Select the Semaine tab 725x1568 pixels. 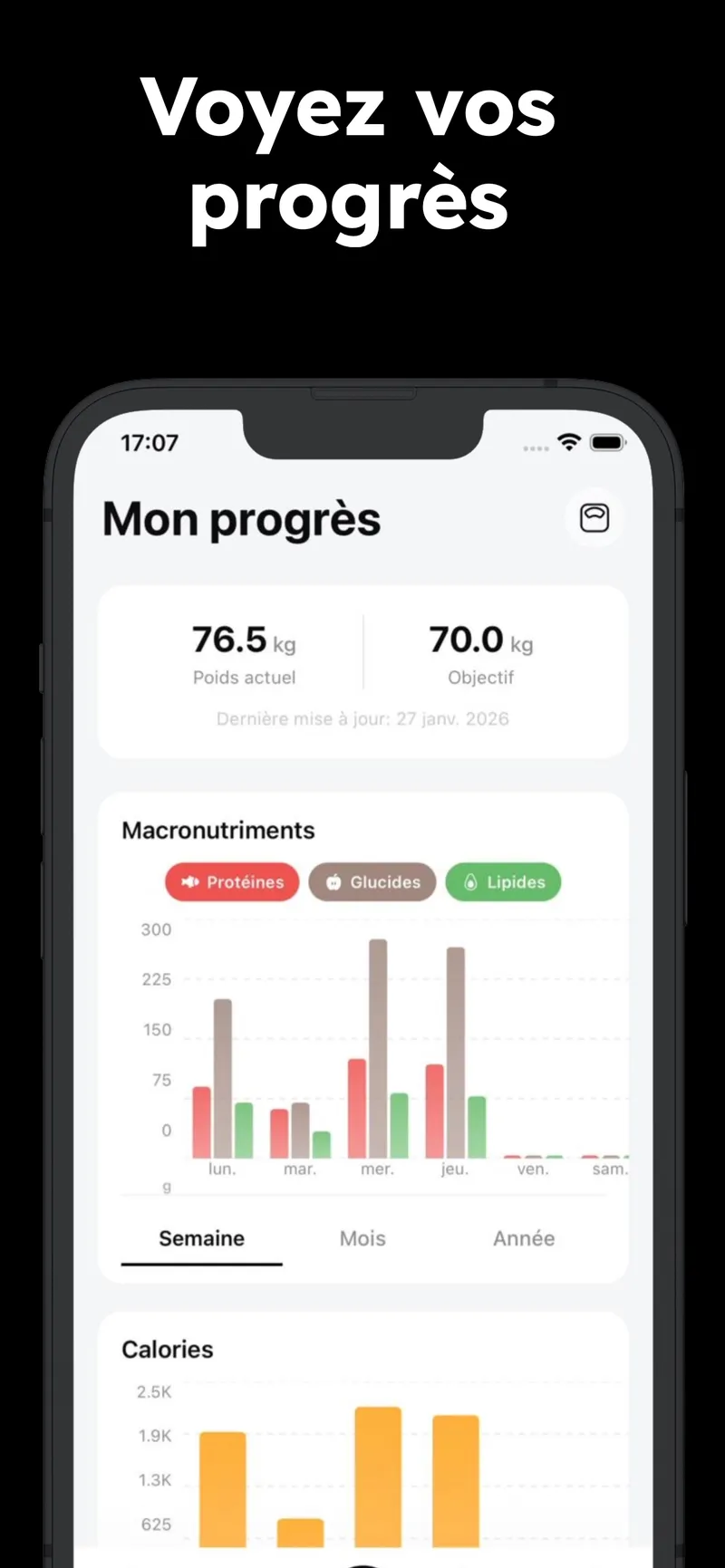(x=201, y=1238)
